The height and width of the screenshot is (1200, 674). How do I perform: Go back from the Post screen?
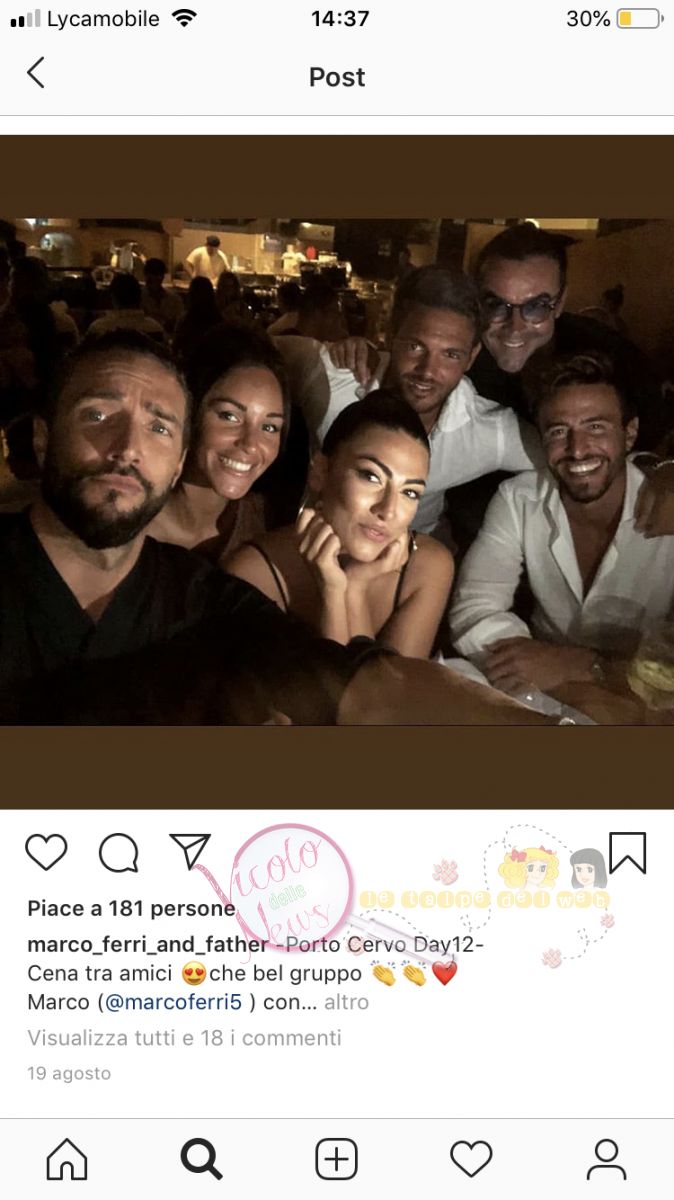pyautogui.click(x=36, y=73)
